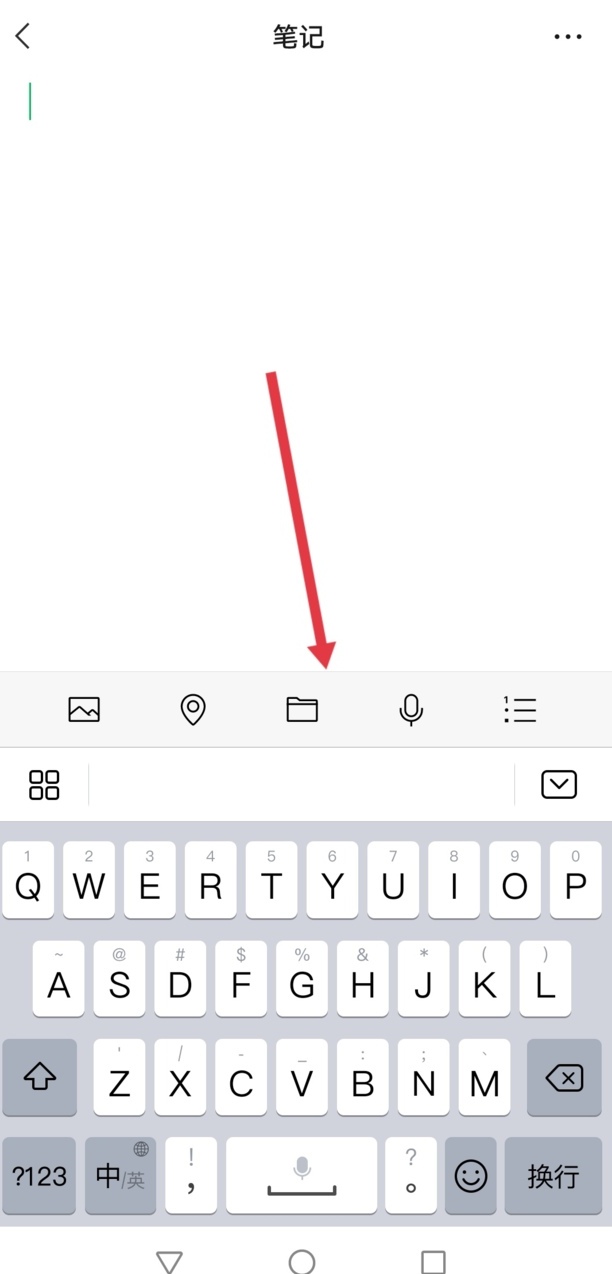Add a location to the note

pos(192,710)
